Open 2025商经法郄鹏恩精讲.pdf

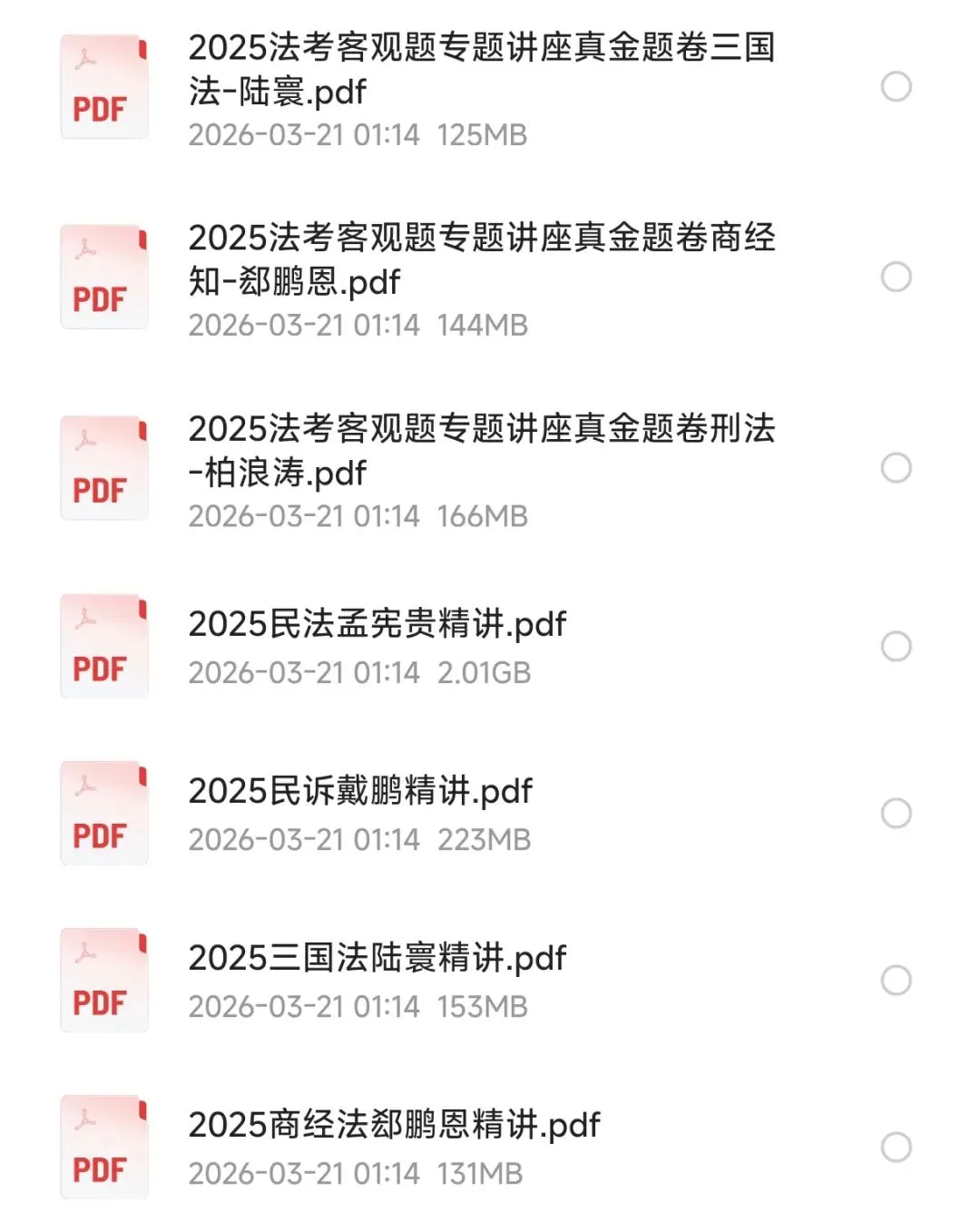(x=394, y=1125)
